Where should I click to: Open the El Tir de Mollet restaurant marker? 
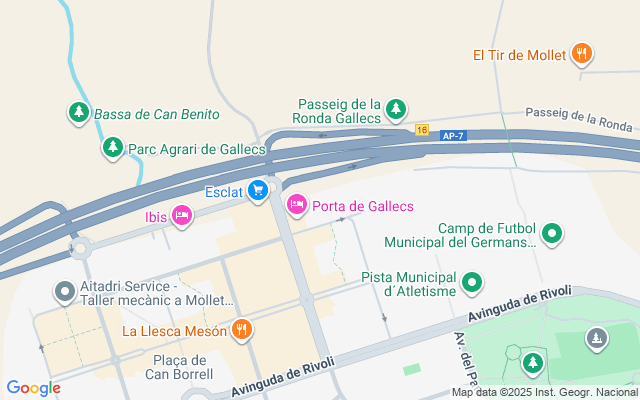583,54
